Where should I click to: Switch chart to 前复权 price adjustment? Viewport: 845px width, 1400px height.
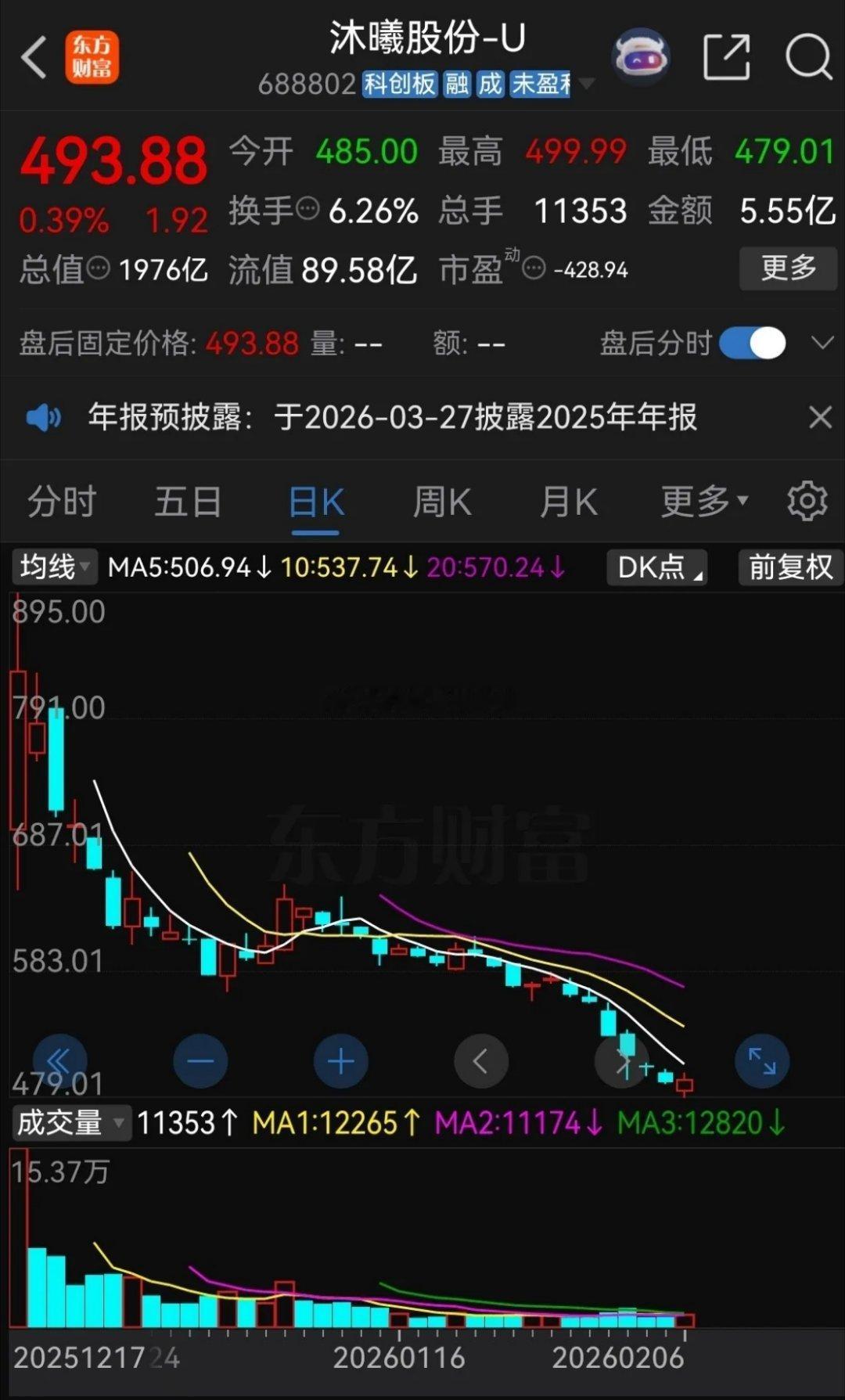point(789,567)
